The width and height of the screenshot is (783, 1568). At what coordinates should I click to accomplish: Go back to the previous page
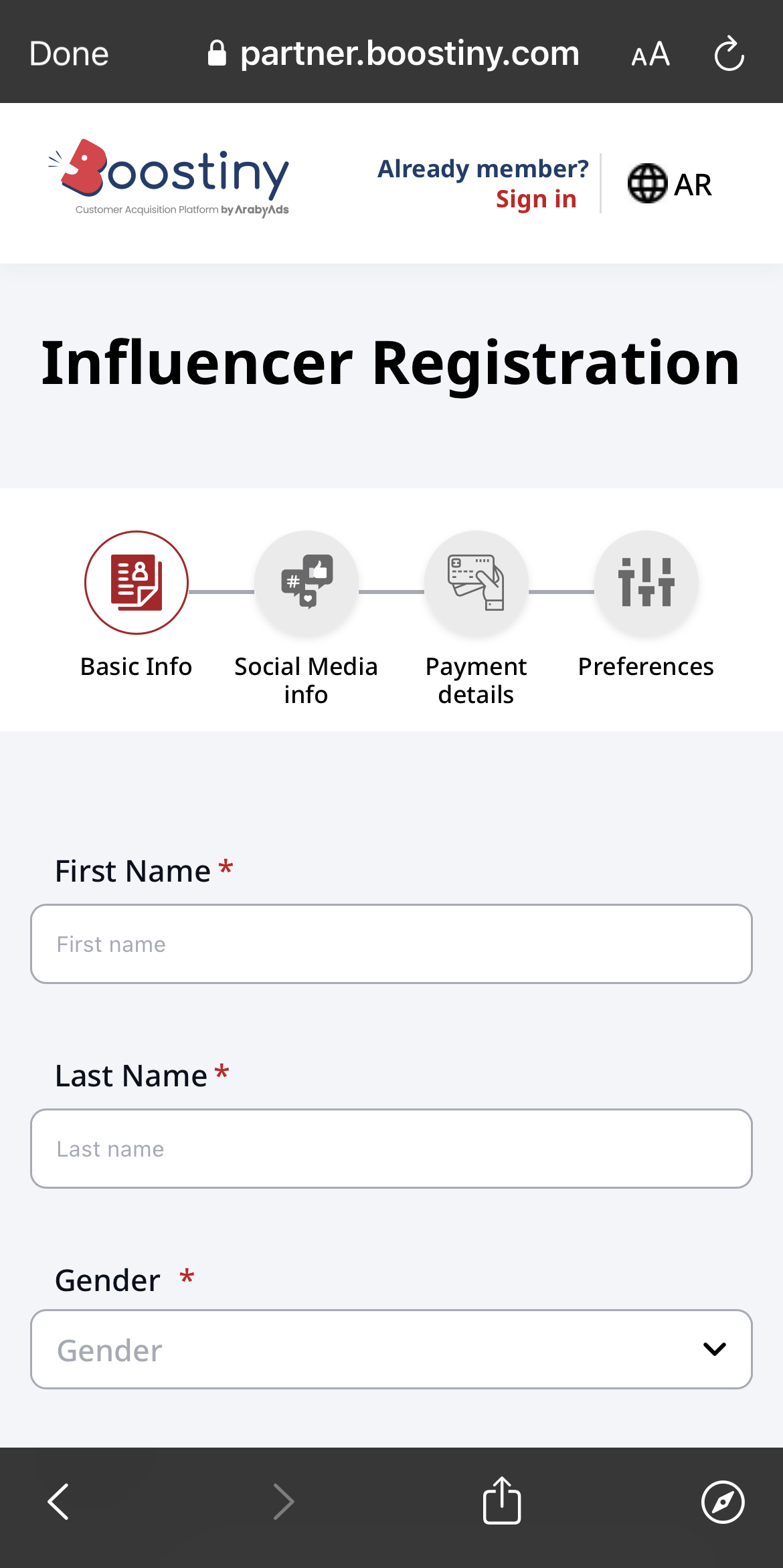tap(59, 1502)
